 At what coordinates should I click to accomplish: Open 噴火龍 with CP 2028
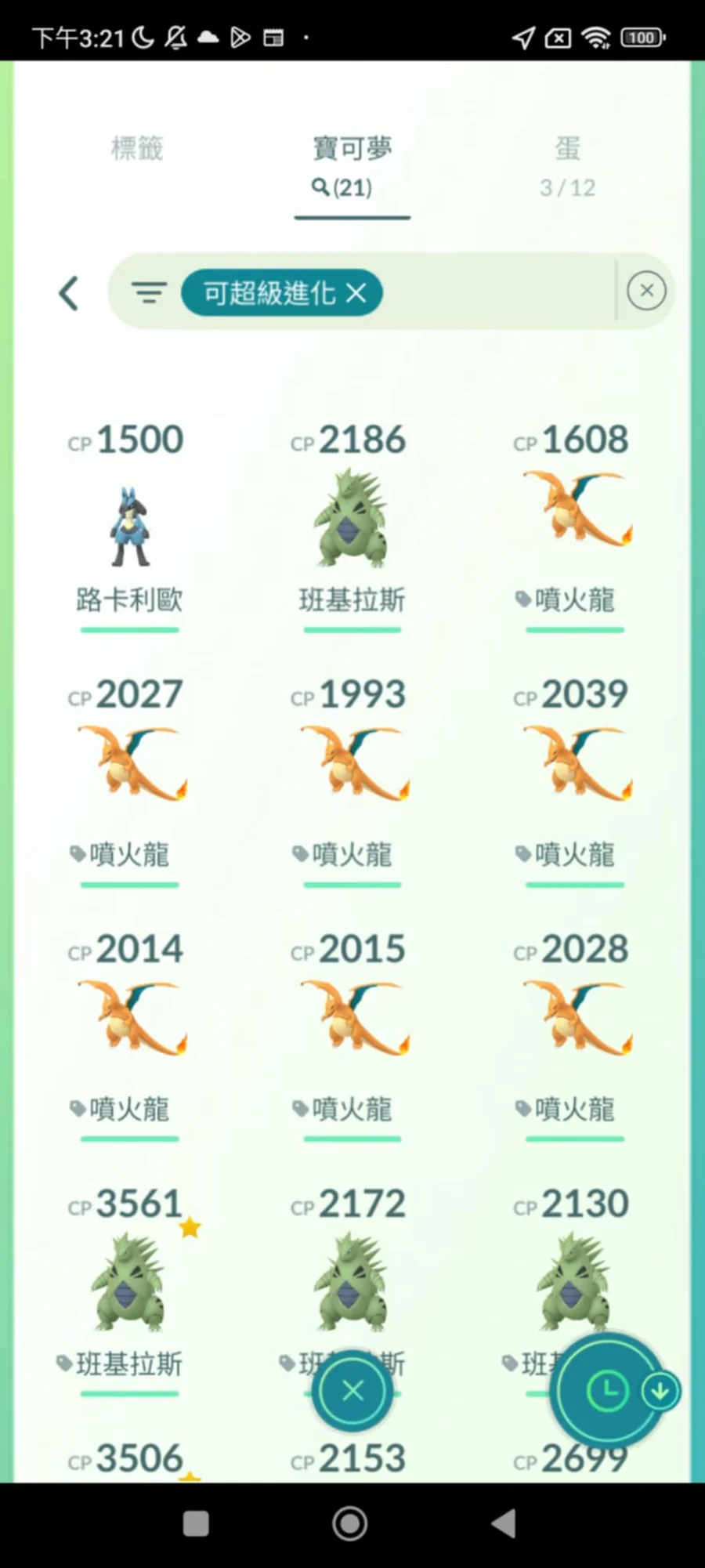(574, 1019)
